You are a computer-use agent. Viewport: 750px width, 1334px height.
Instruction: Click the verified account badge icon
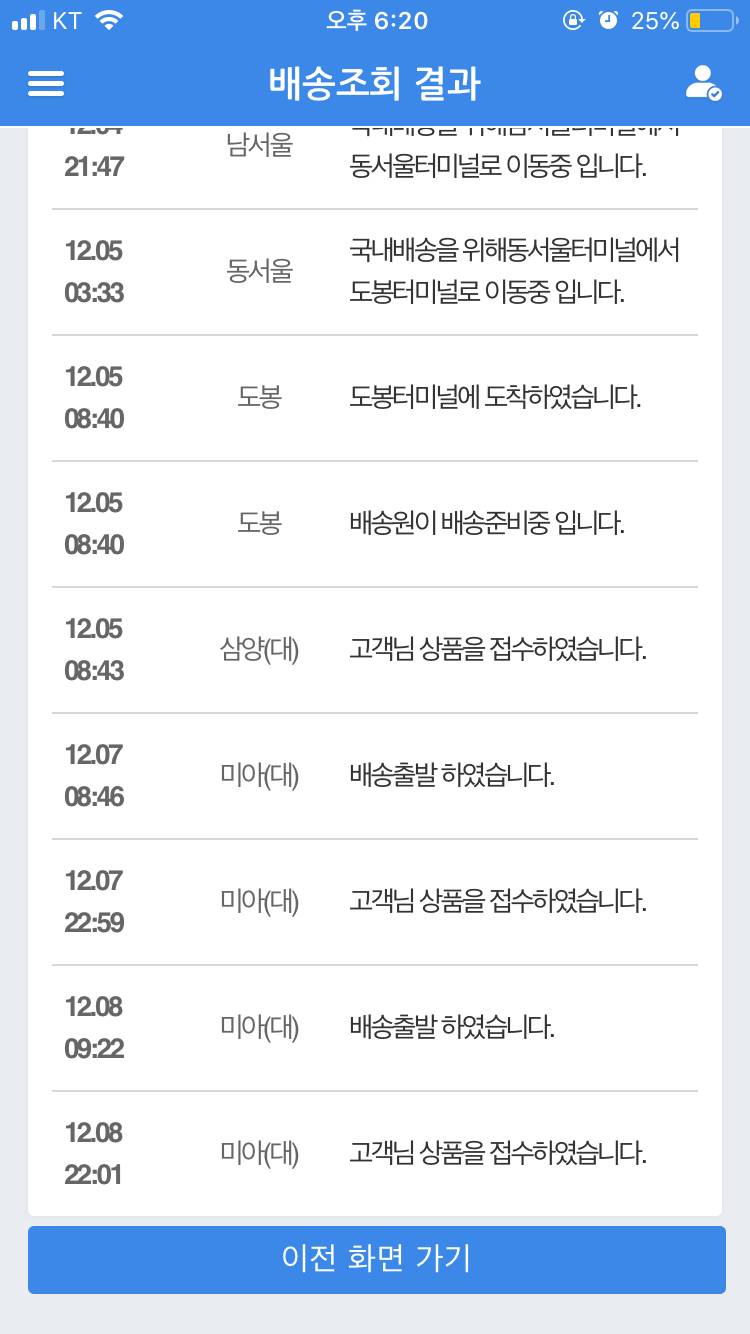pyautogui.click(x=714, y=93)
